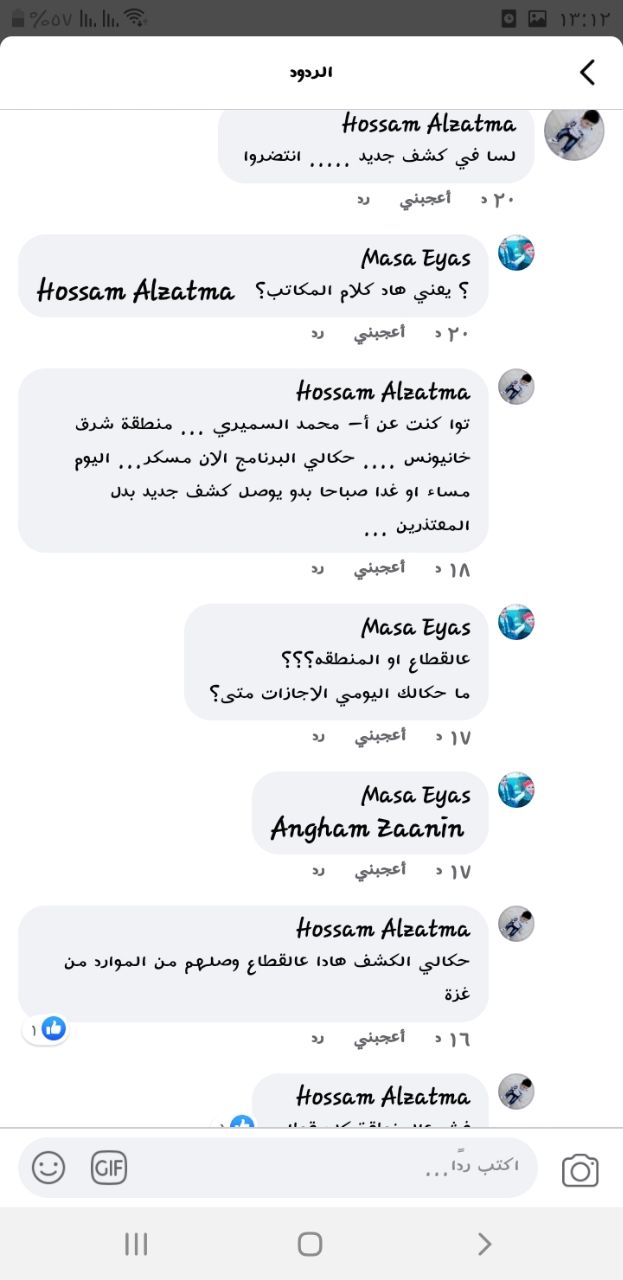Like the Angham Zaanin mention comment

[380, 870]
